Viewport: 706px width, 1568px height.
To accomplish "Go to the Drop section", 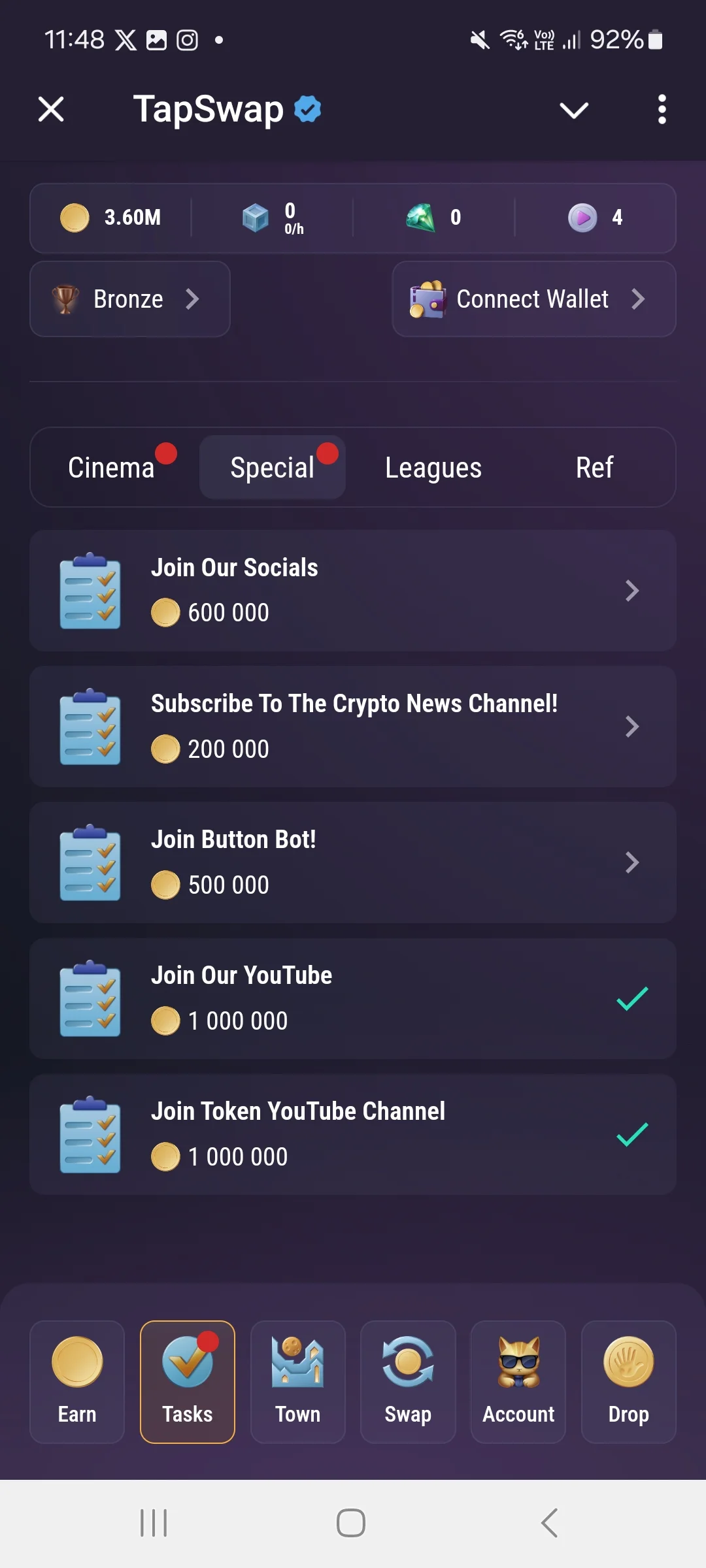I will click(x=629, y=1382).
